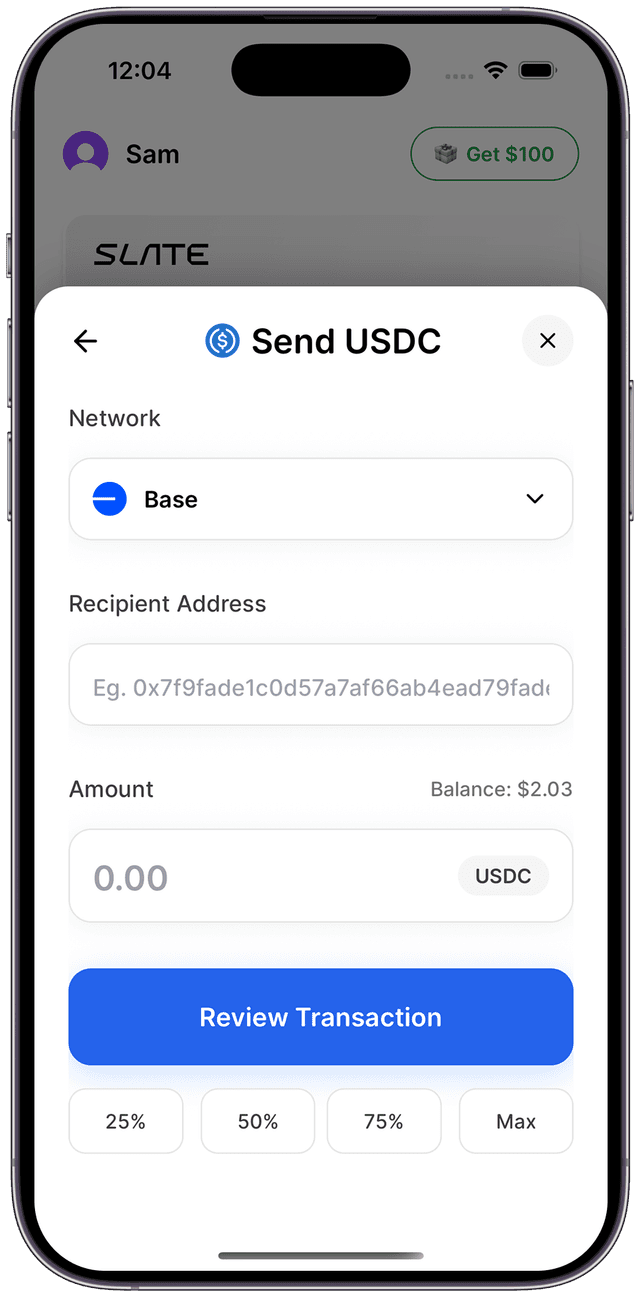The width and height of the screenshot is (640, 1296).
Task: Choose the 50% amount chip
Action: coord(258,1121)
